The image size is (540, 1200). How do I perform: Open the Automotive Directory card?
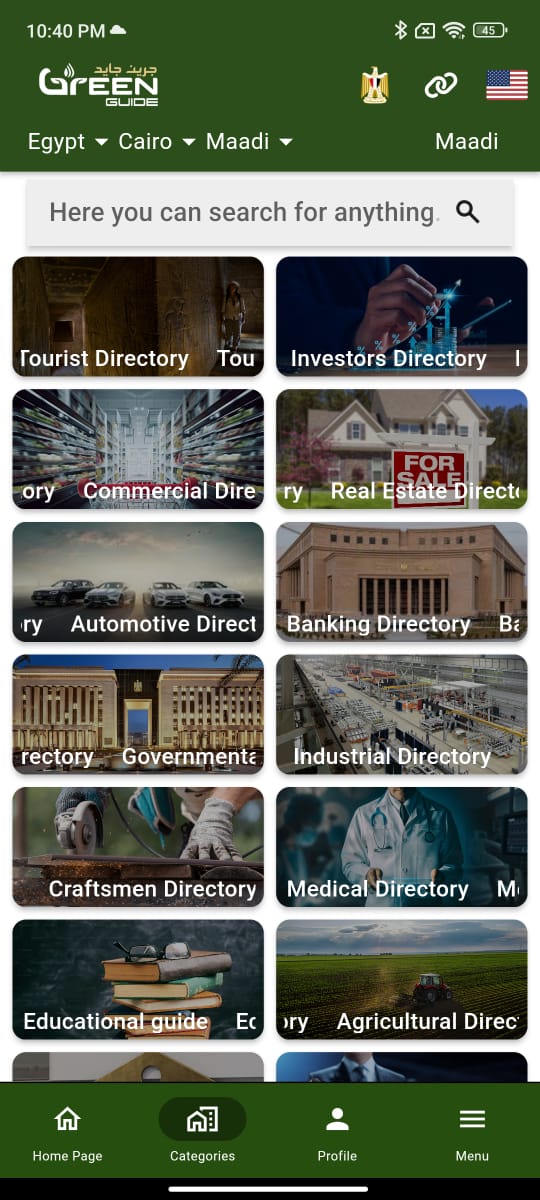coord(138,582)
